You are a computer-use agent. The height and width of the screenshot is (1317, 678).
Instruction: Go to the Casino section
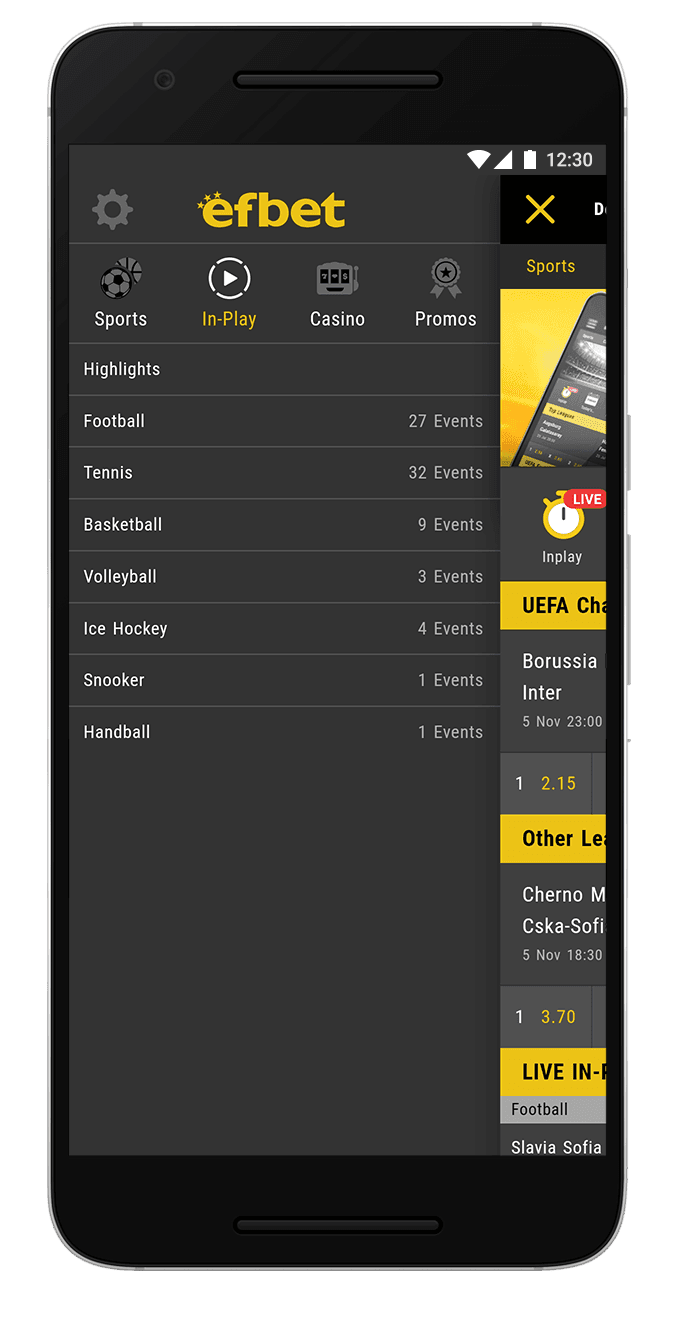click(x=337, y=294)
